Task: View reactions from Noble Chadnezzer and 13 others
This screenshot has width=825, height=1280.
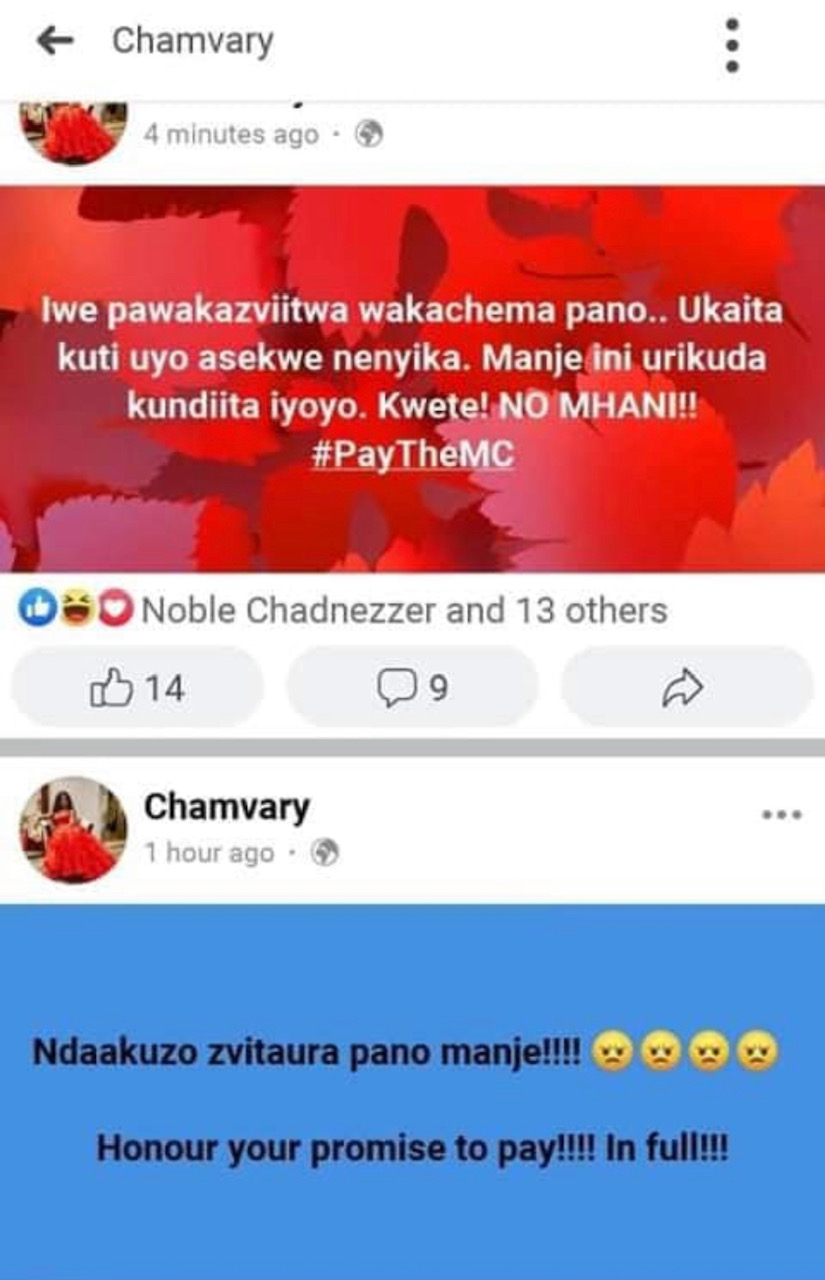Action: click(x=403, y=610)
